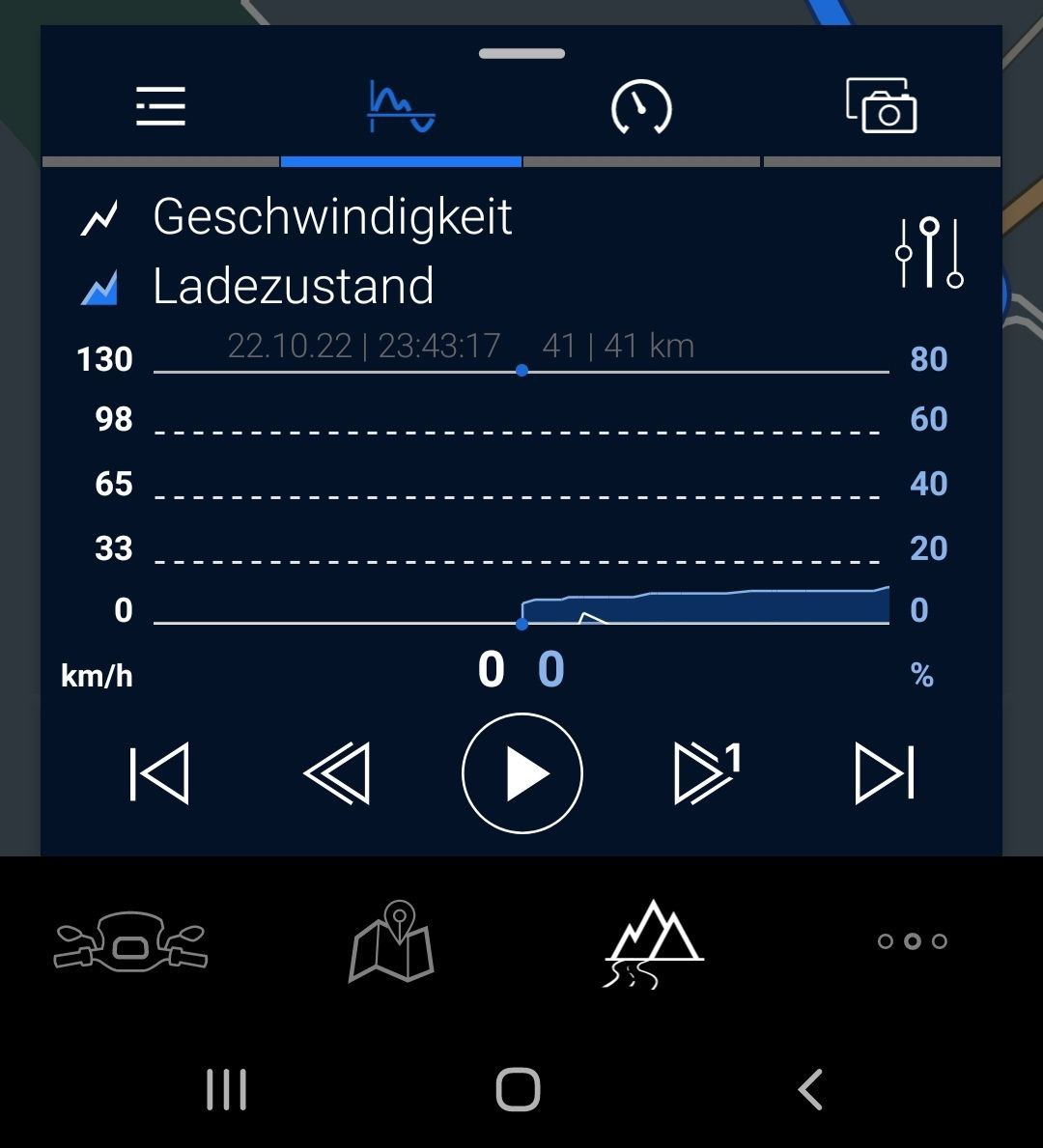
Task: Open the map navigation section
Action: [x=391, y=943]
